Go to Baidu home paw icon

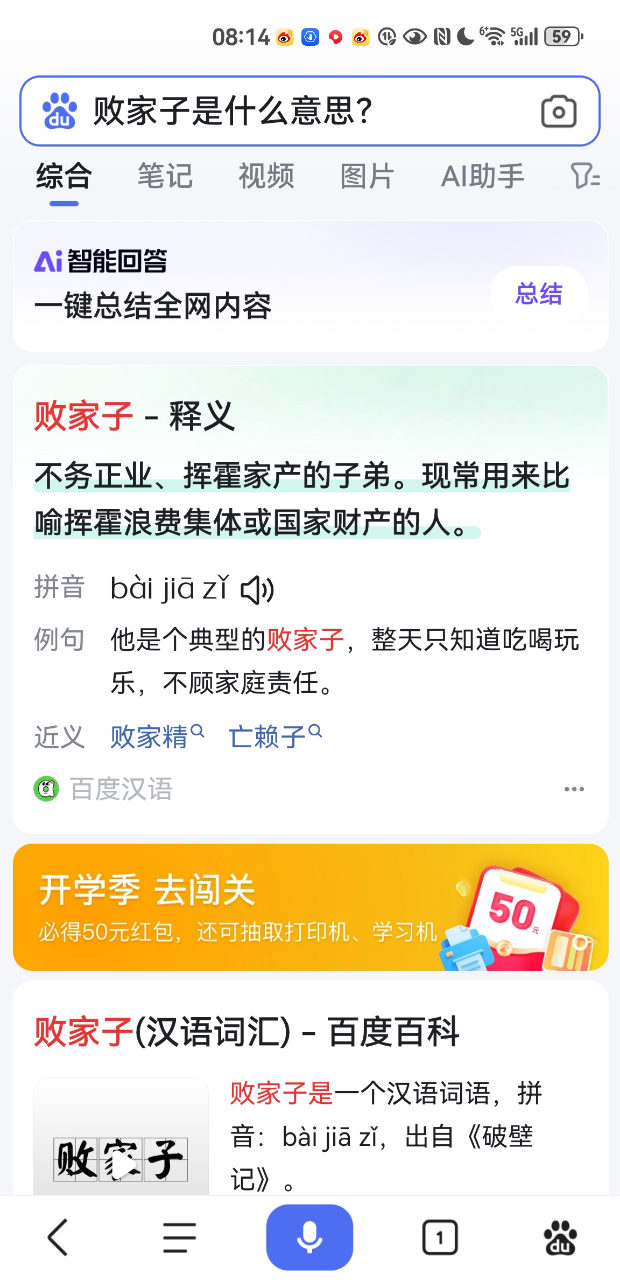561,1238
